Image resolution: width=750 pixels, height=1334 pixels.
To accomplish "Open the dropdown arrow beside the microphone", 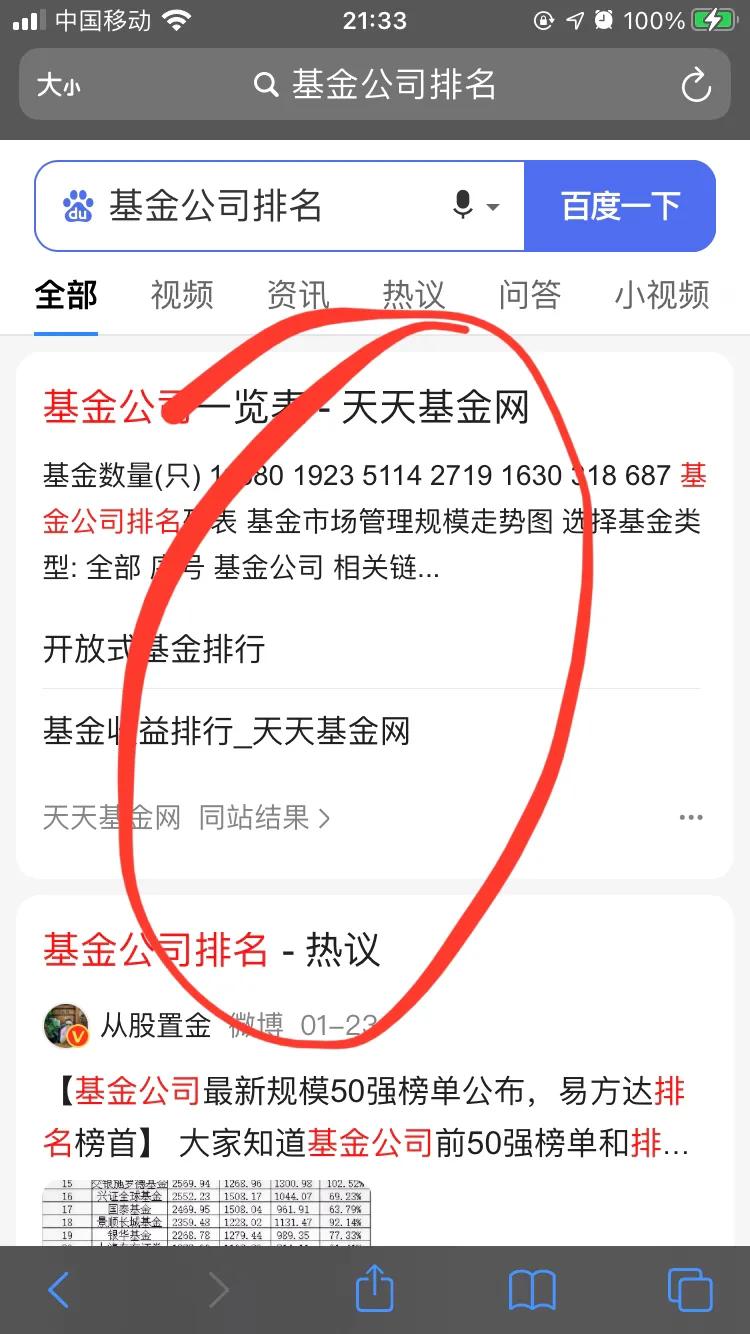I will 491,207.
